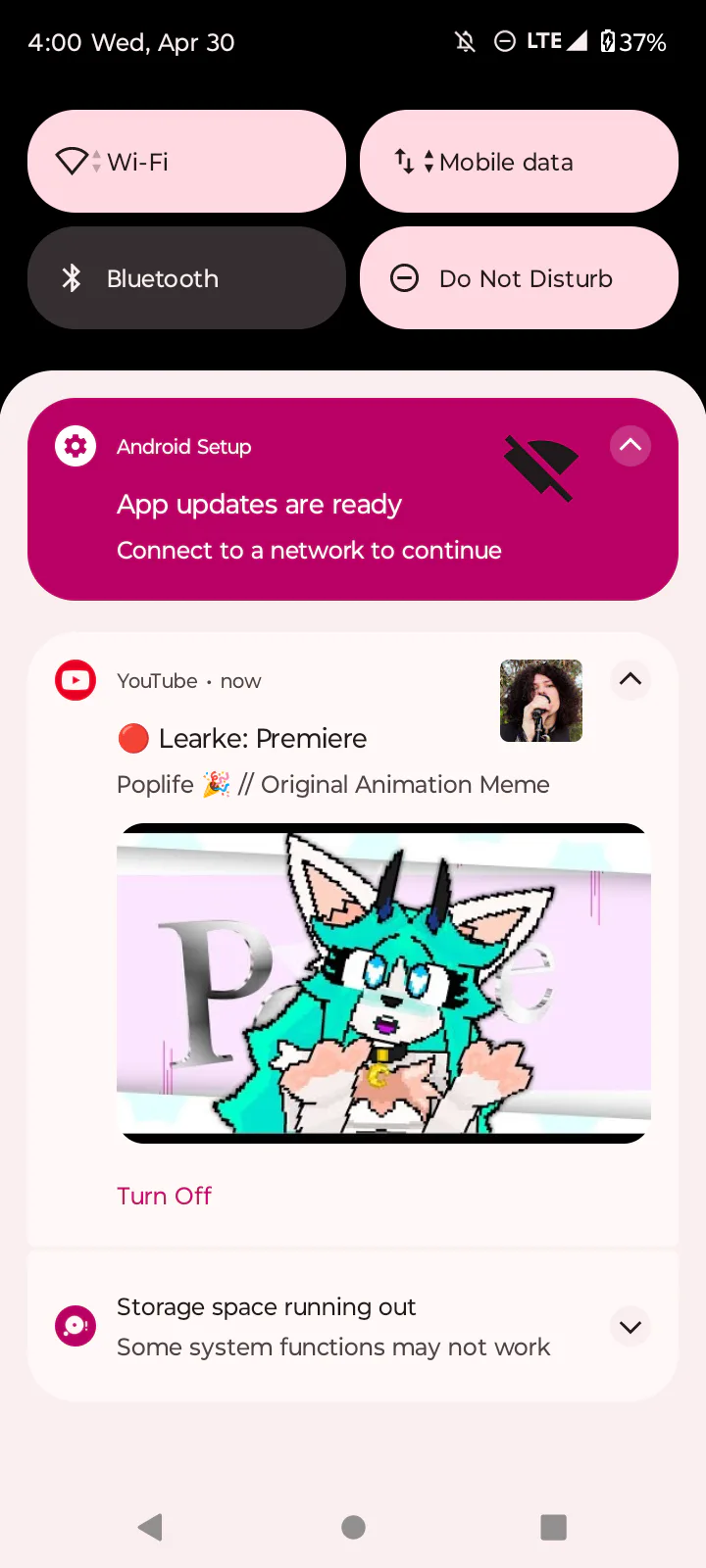
Task: Disable Do Not Disturb tile
Action: 519,278
